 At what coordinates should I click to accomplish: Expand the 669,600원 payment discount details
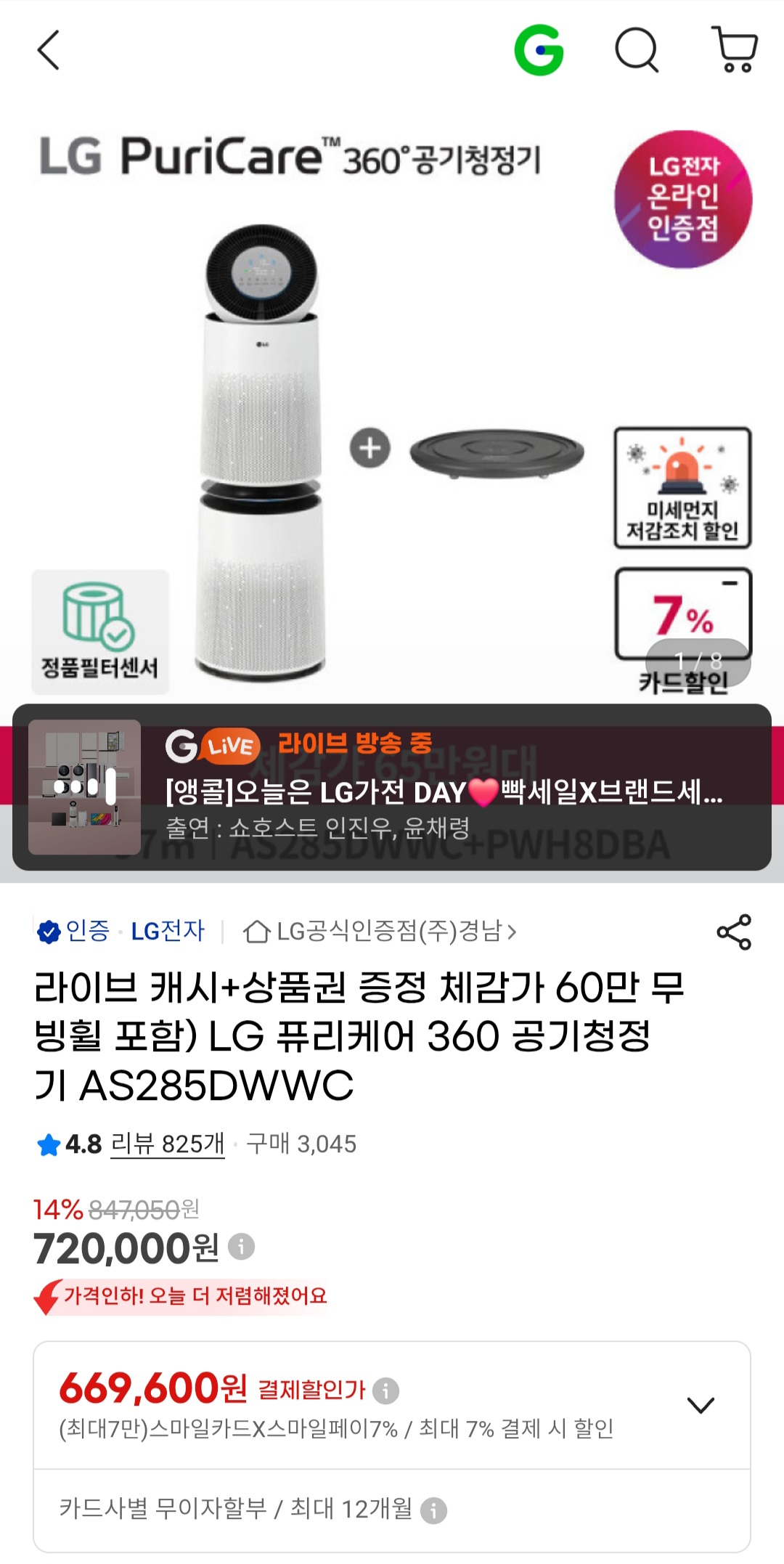coord(701,1405)
